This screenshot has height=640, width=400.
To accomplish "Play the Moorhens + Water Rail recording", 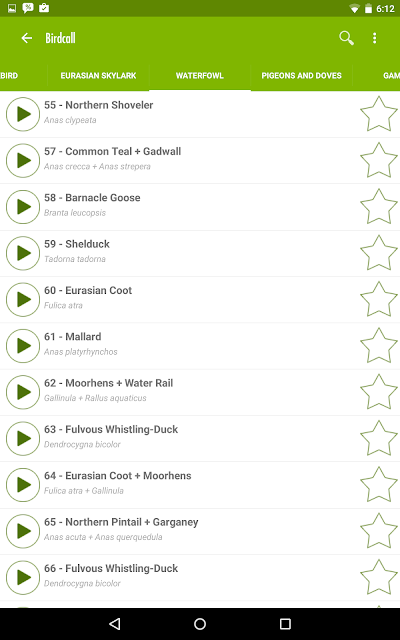I will (x=23, y=392).
